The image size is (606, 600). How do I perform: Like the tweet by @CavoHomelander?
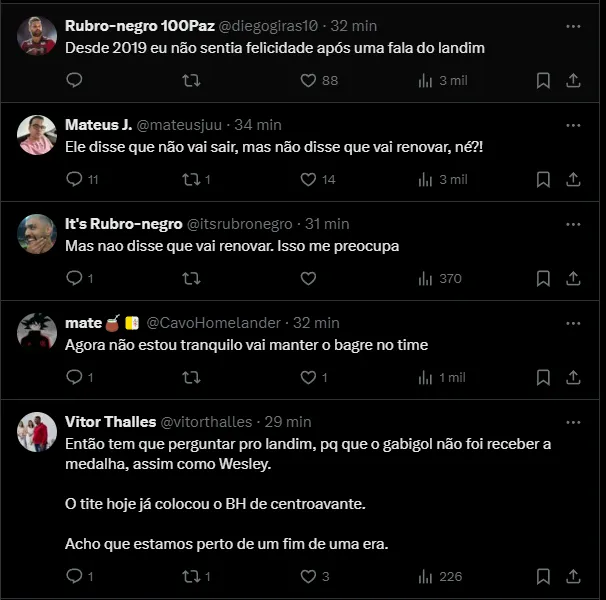point(308,378)
